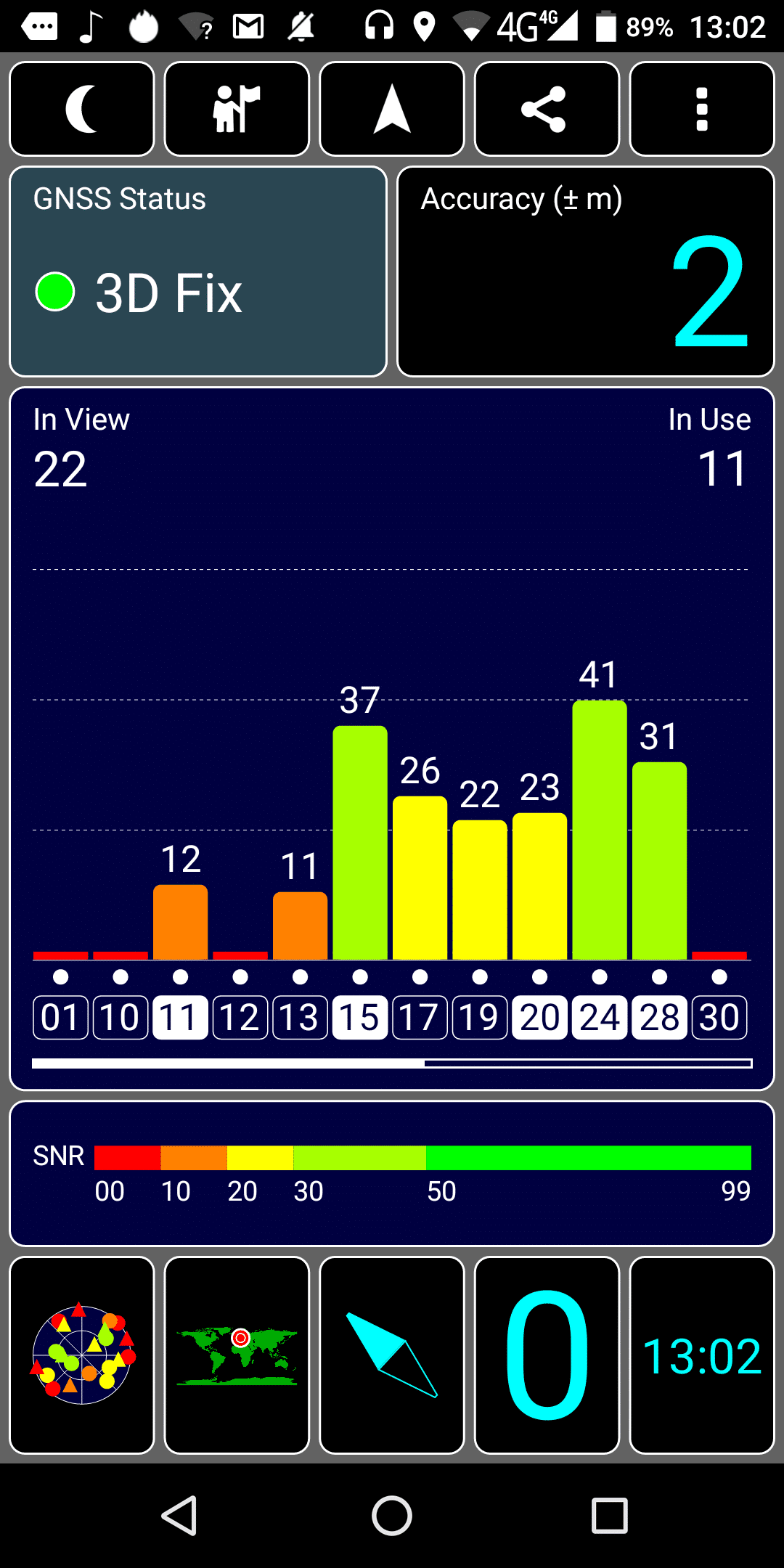Open the 13:02 time tile
Image resolution: width=784 pixels, height=1568 pixels.
point(701,1355)
